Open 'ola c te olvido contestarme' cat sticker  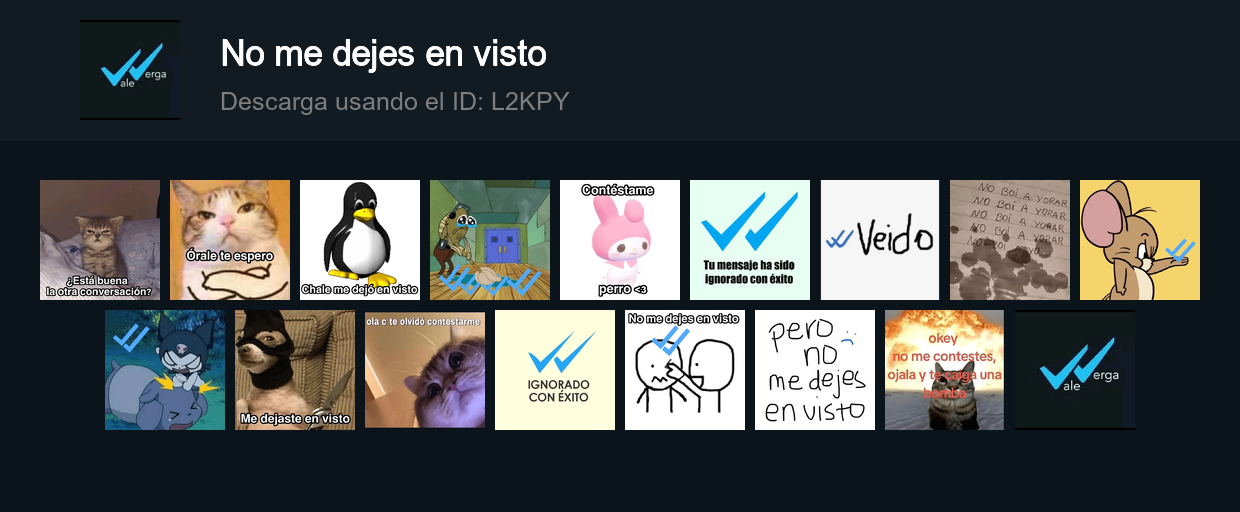coord(425,370)
